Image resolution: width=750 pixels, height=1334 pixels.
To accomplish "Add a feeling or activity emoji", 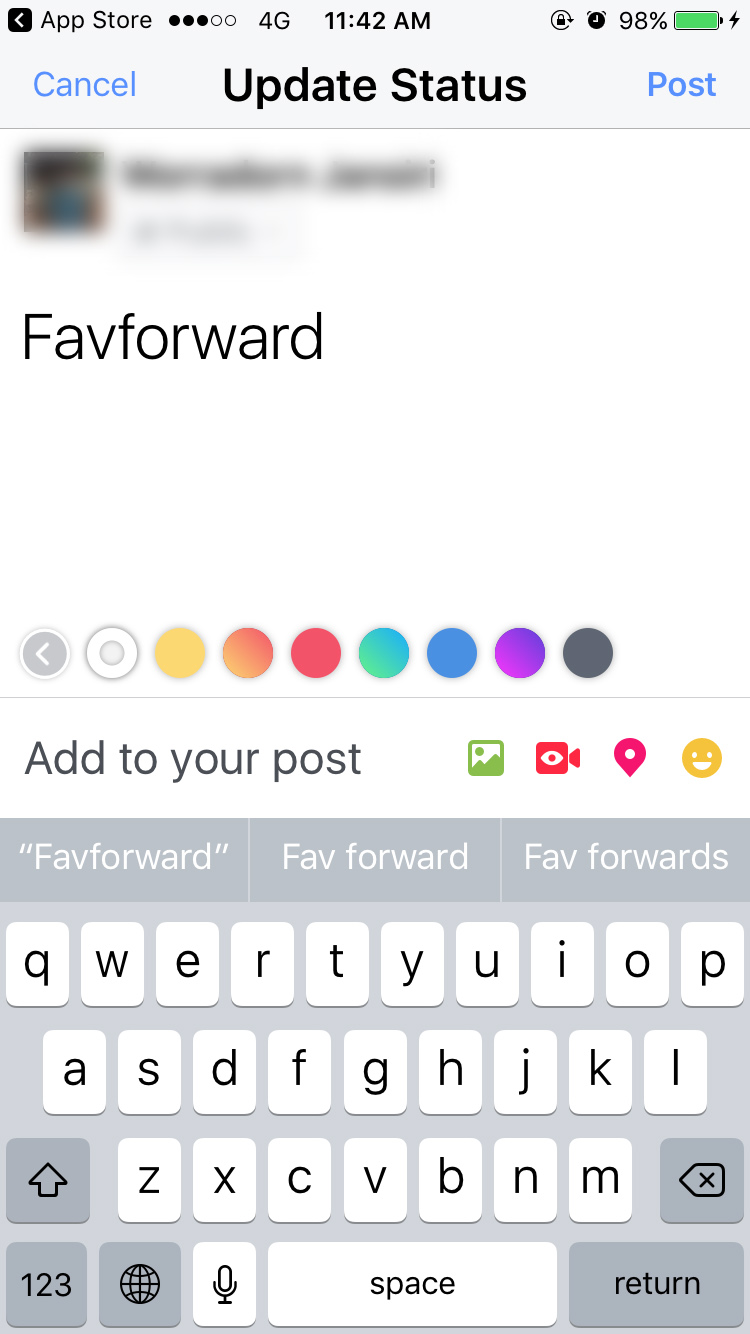I will click(x=702, y=758).
